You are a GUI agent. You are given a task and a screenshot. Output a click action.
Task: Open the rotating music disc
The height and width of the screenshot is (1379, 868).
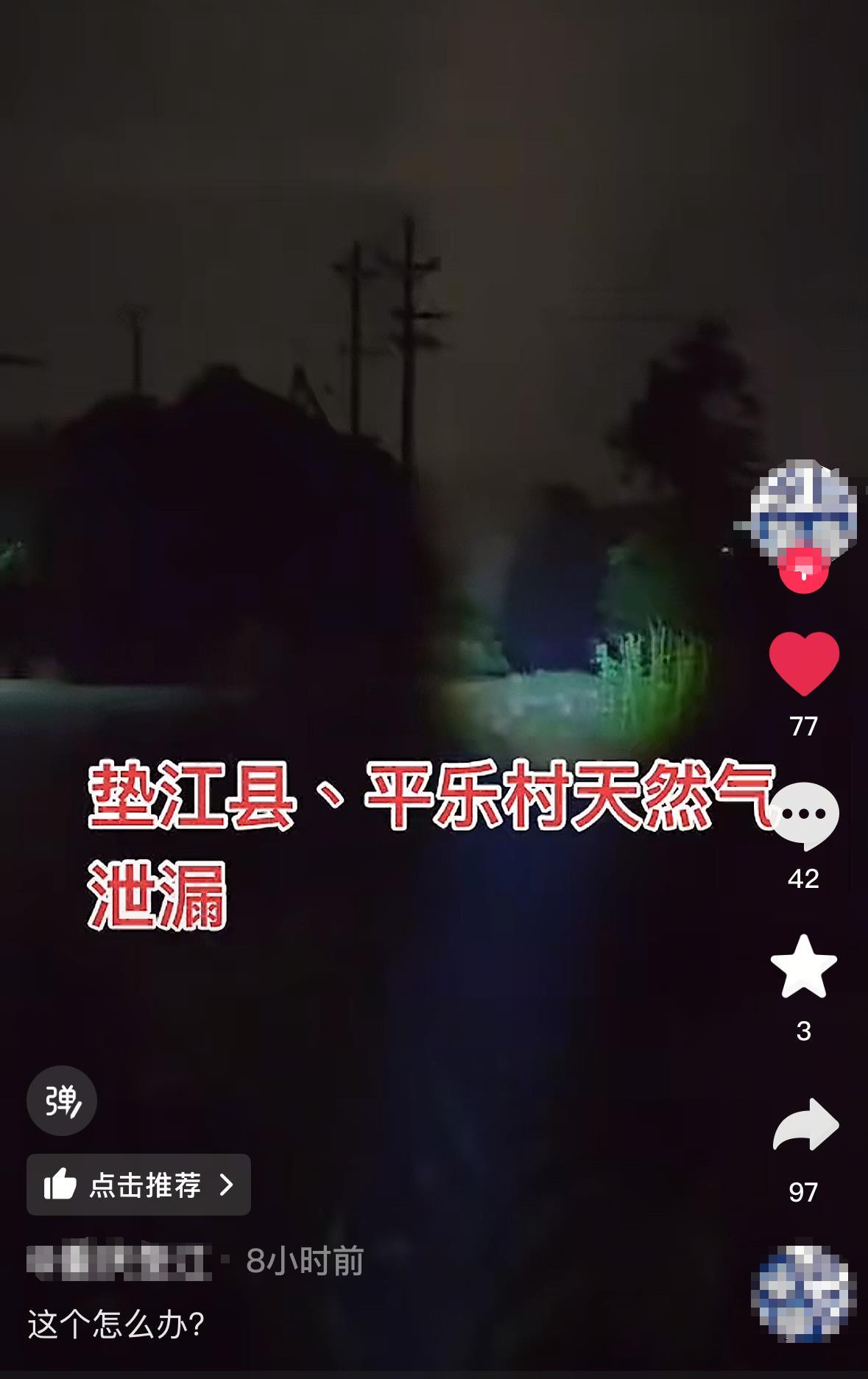pos(803,1293)
